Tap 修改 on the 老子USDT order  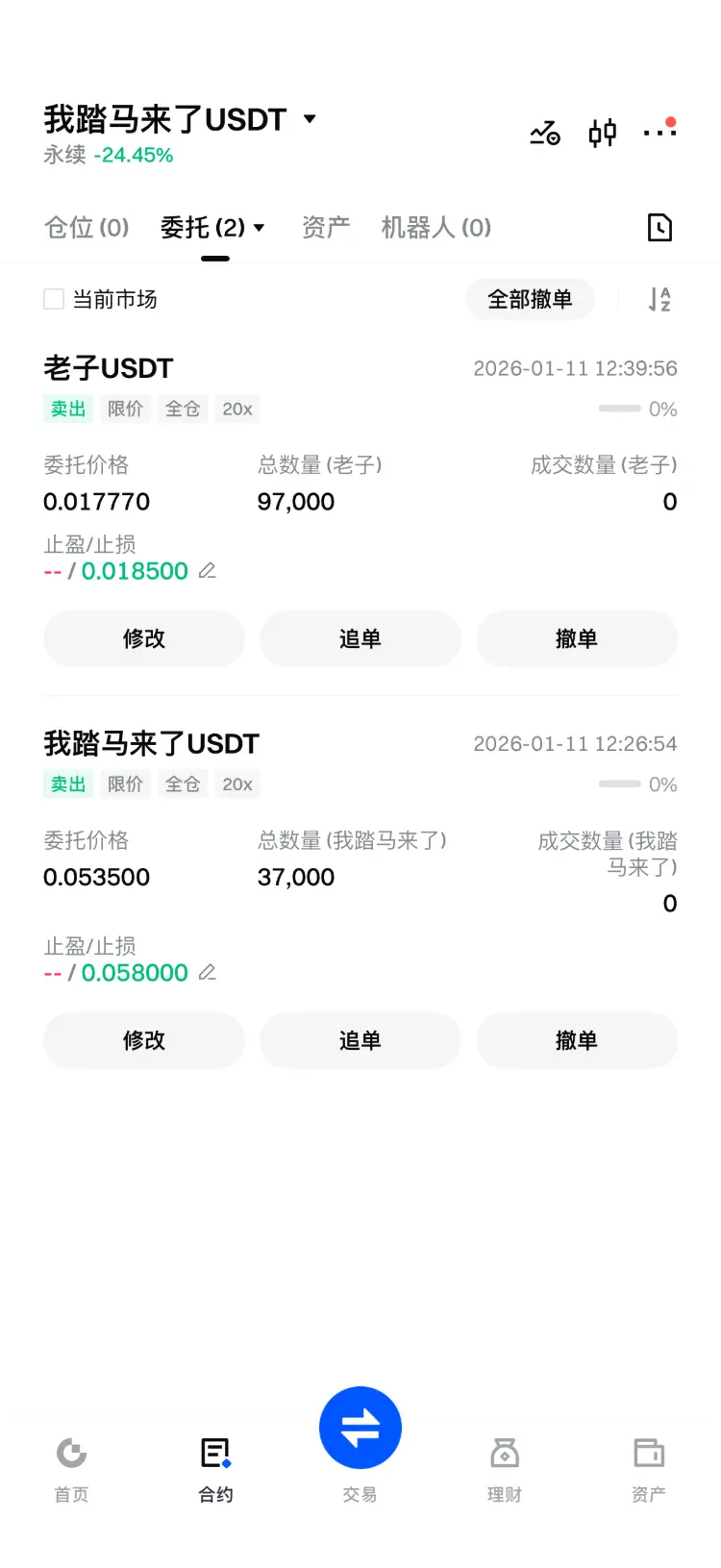coord(144,638)
